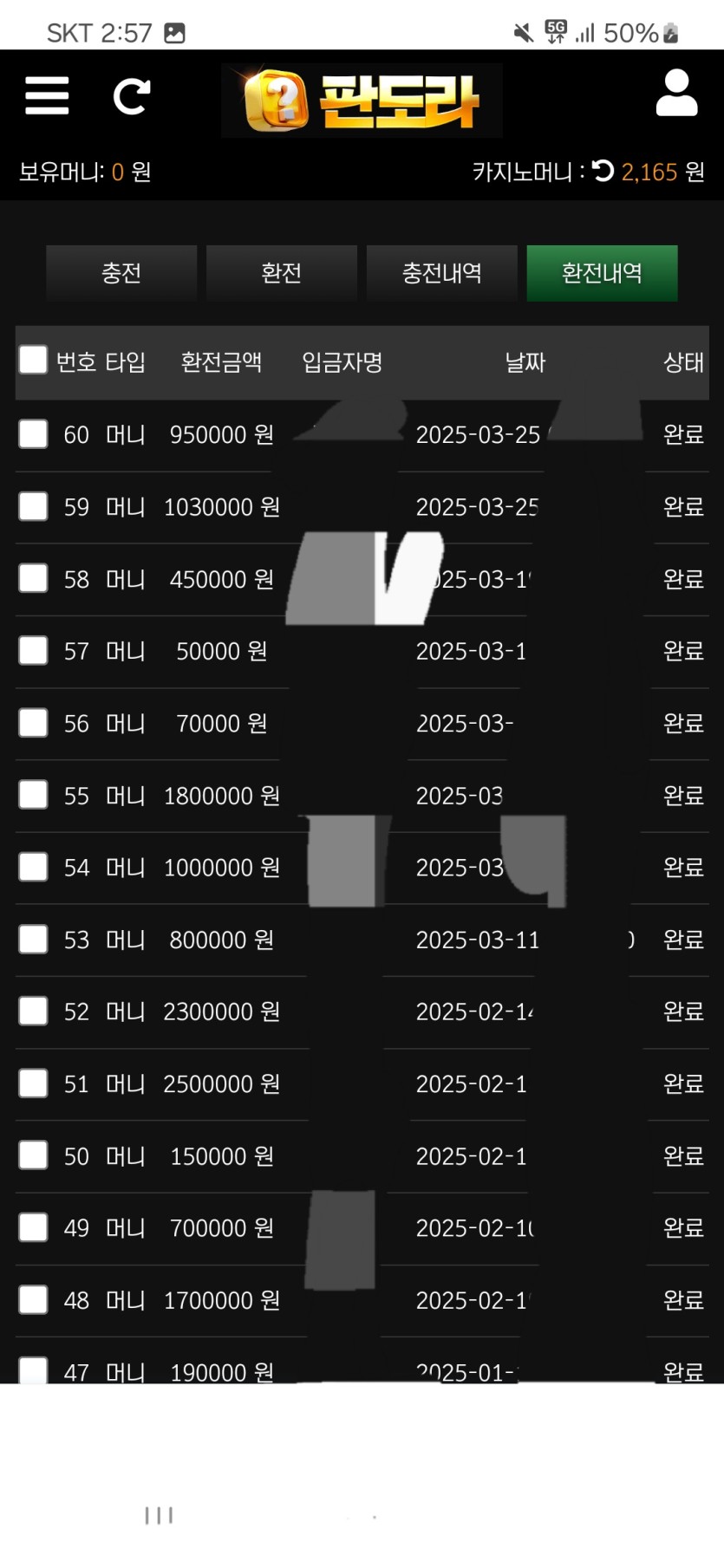Refresh the 카지노머니 balance
Screen dimensions: 724x1568
603,171
